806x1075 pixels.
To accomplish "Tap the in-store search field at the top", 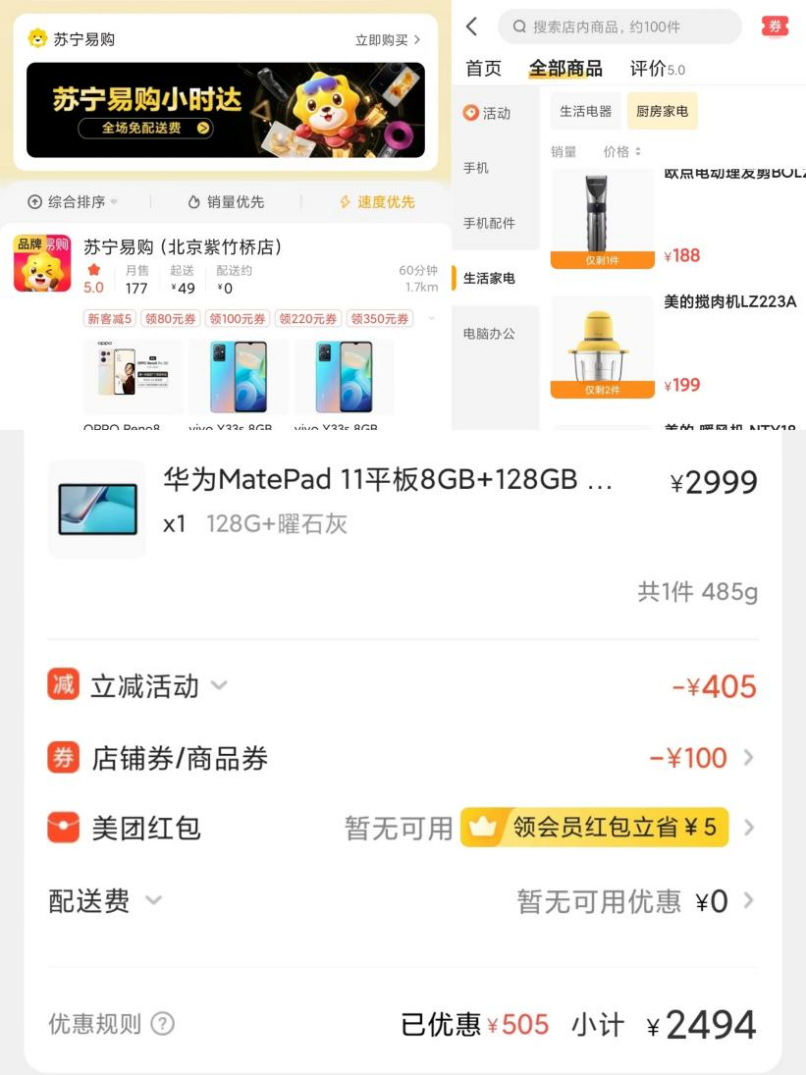I will pos(618,27).
